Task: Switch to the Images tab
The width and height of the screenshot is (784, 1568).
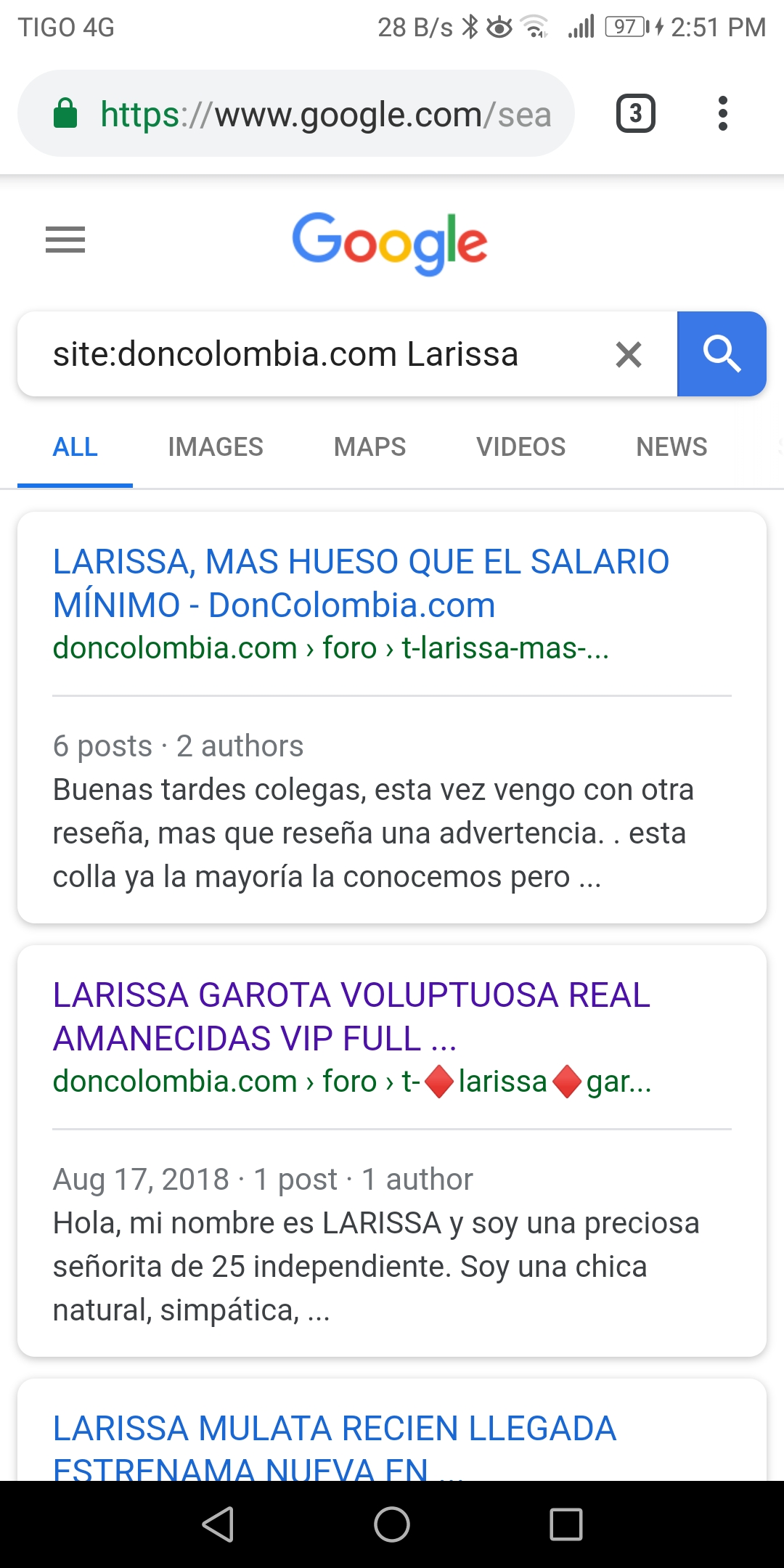Action: (x=216, y=446)
